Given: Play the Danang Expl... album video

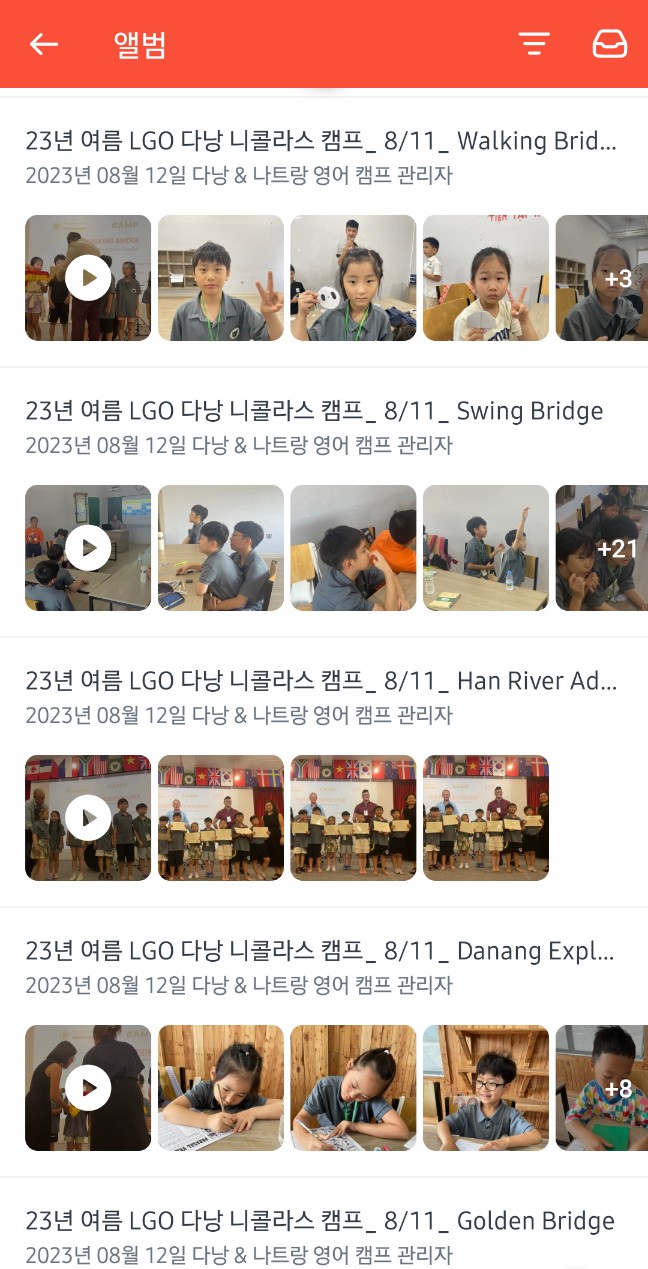Looking at the screenshot, I should (88, 1088).
